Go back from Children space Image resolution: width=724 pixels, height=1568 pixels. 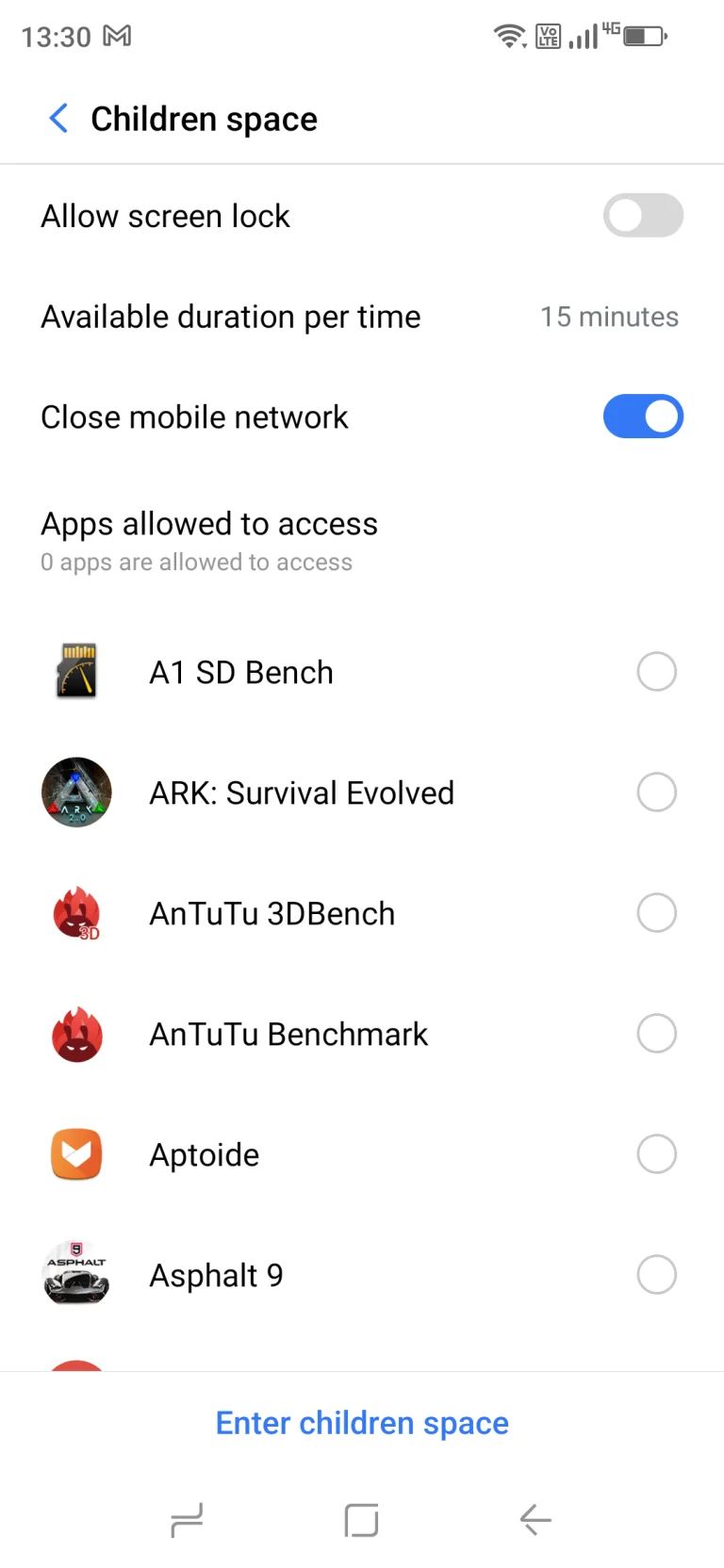58,119
